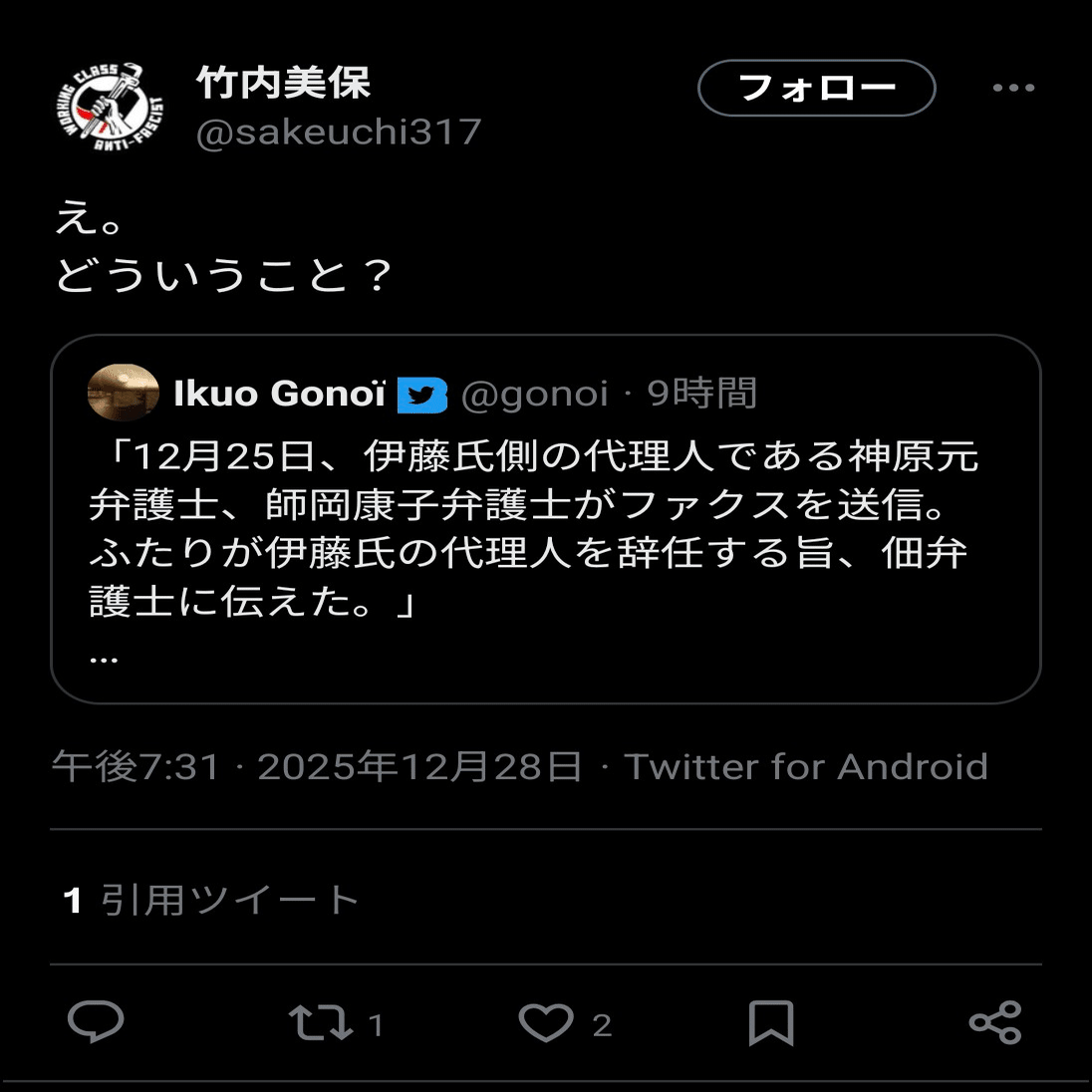The image size is (1092, 1092).
Task: Retweet this post
Action: (x=321, y=1023)
